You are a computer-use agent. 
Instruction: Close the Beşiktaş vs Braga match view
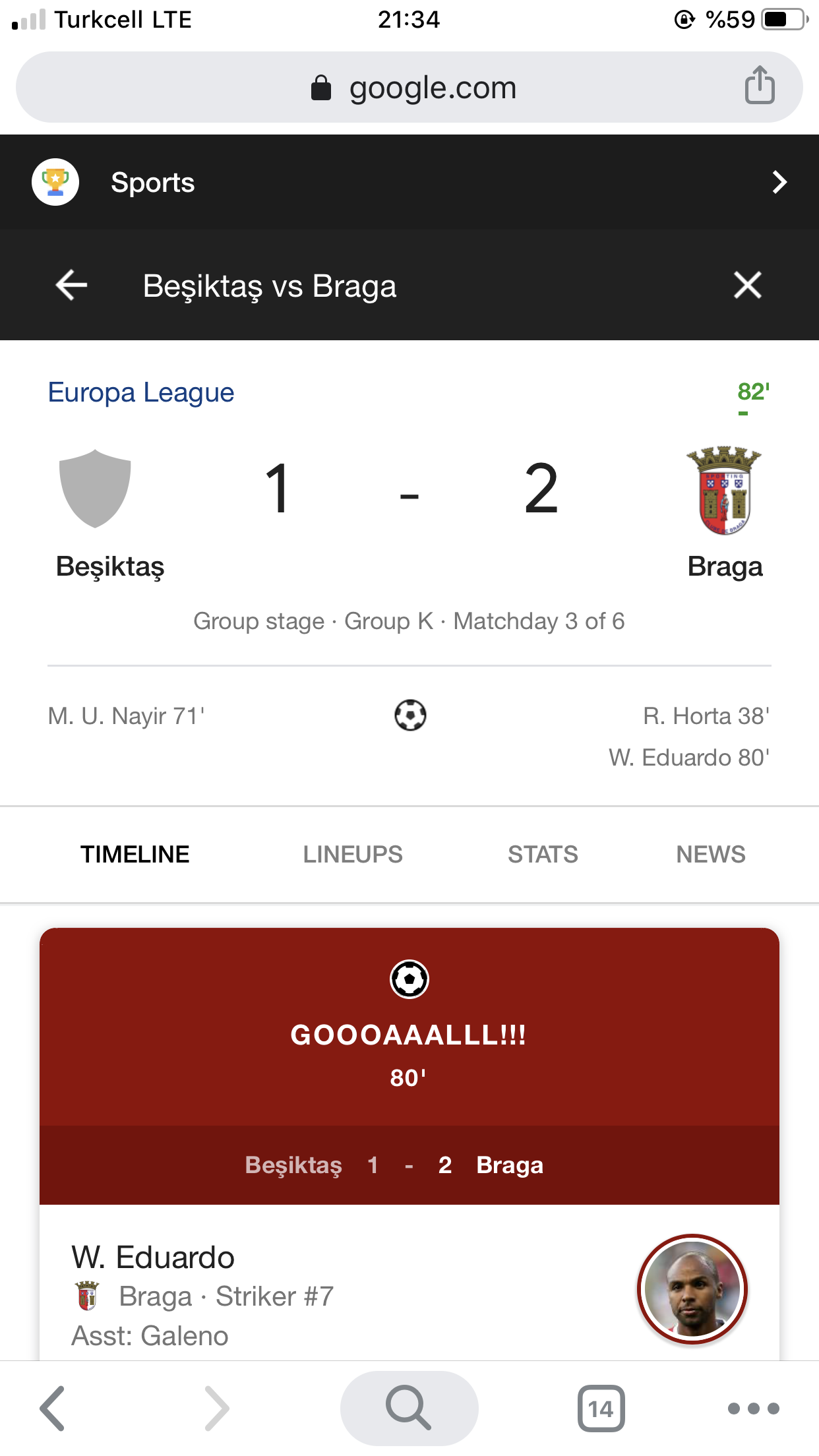point(747,286)
